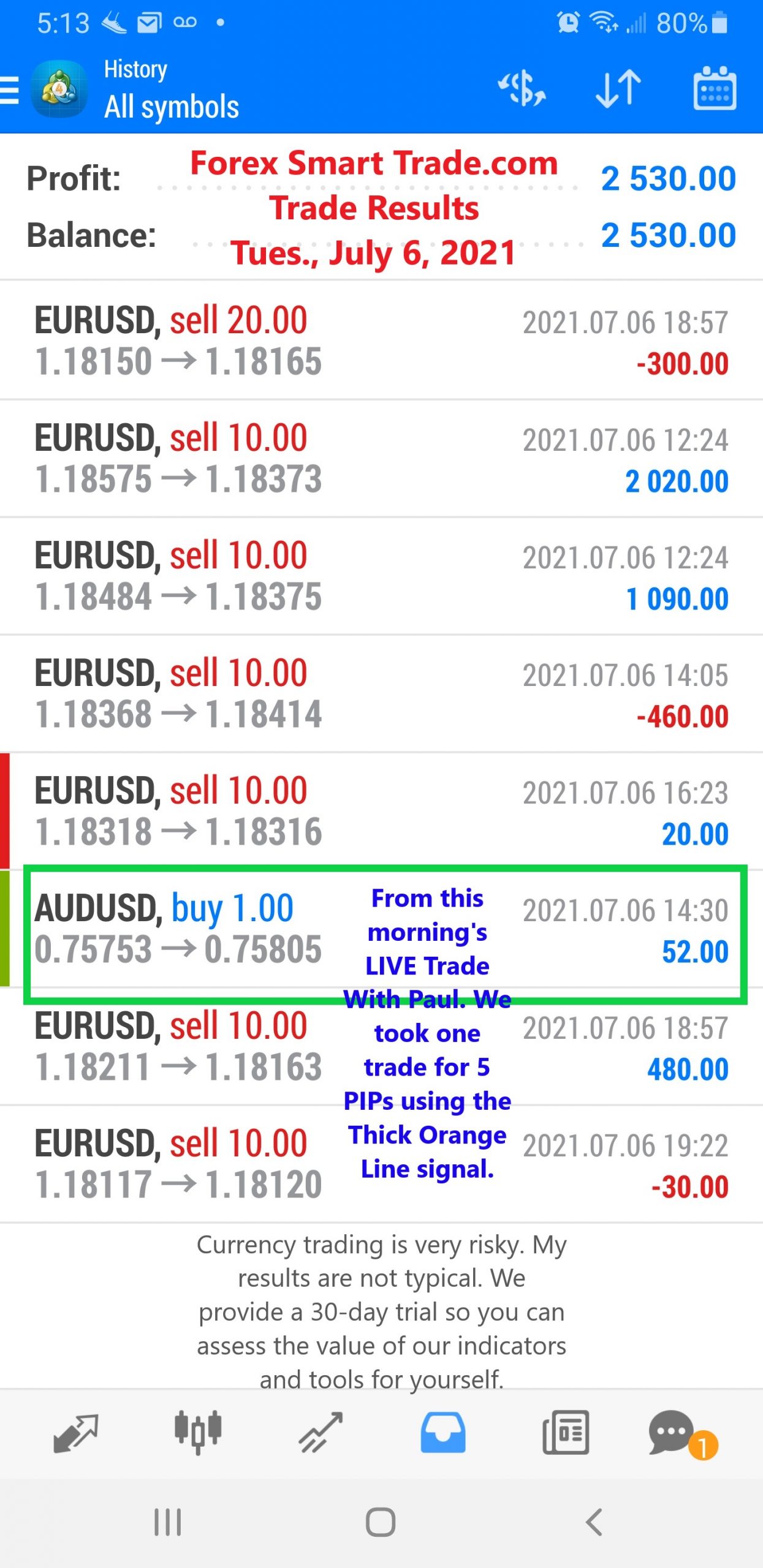The height and width of the screenshot is (1568, 763).
Task: Open the sort order options
Action: point(618,89)
